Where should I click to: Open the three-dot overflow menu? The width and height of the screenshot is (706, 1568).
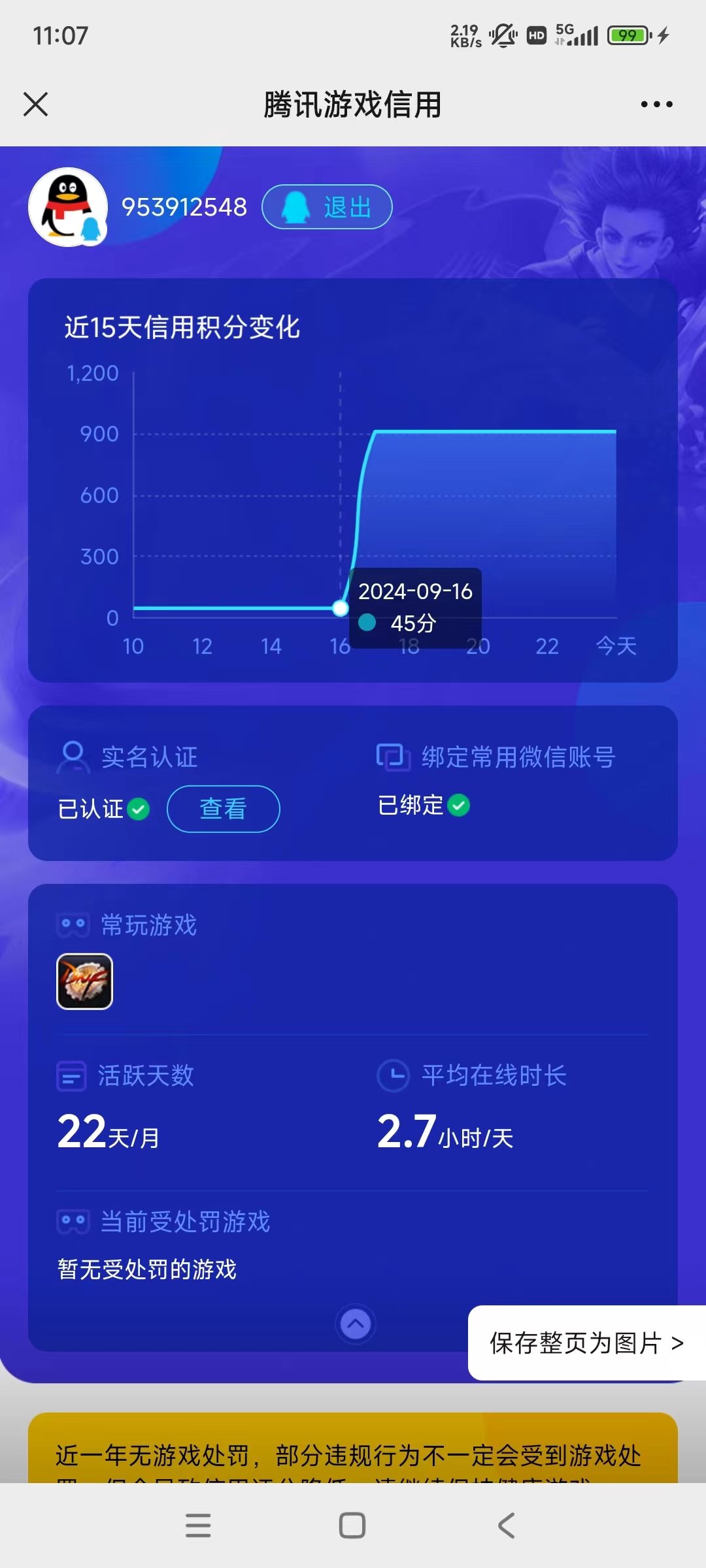[x=656, y=104]
